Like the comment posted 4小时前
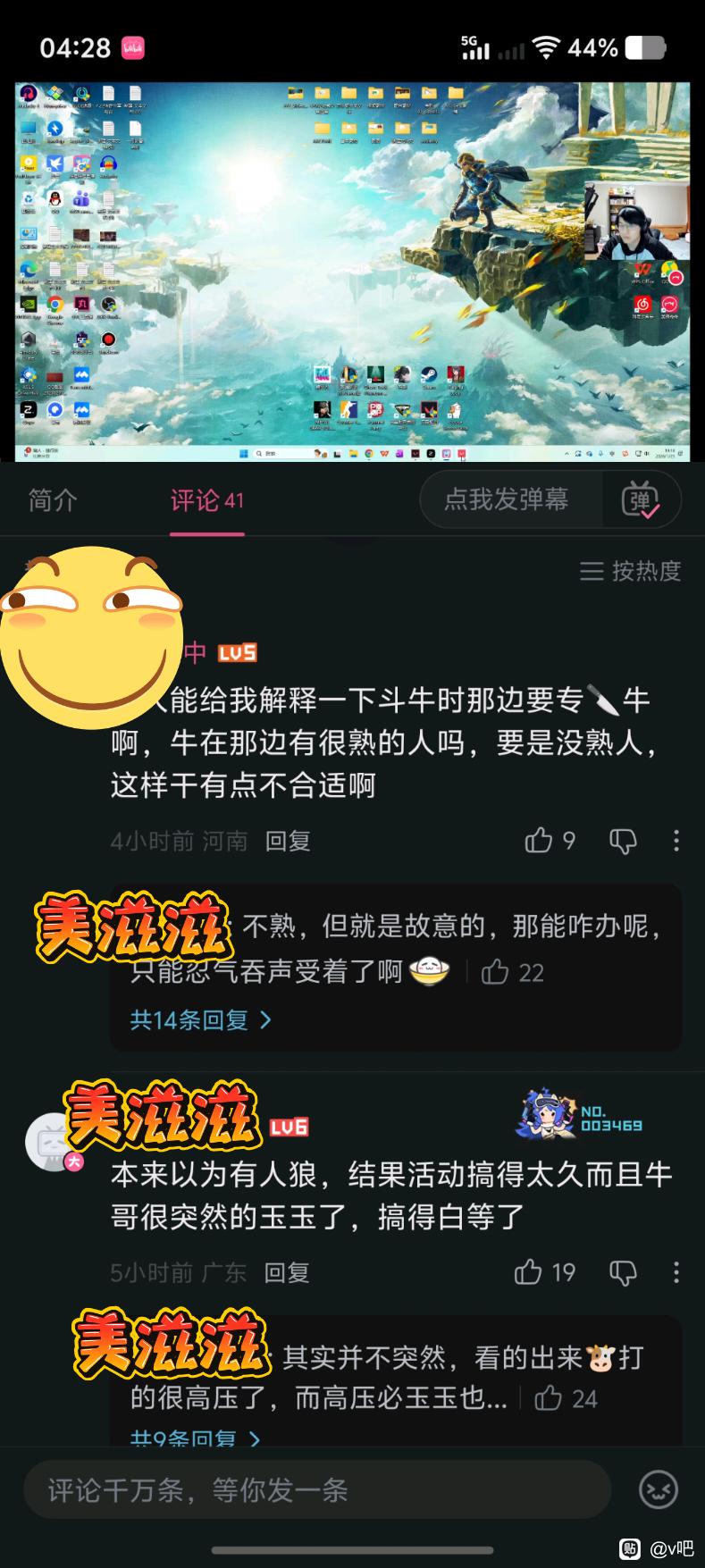Screen dimensions: 705x1568 (x=550, y=840)
